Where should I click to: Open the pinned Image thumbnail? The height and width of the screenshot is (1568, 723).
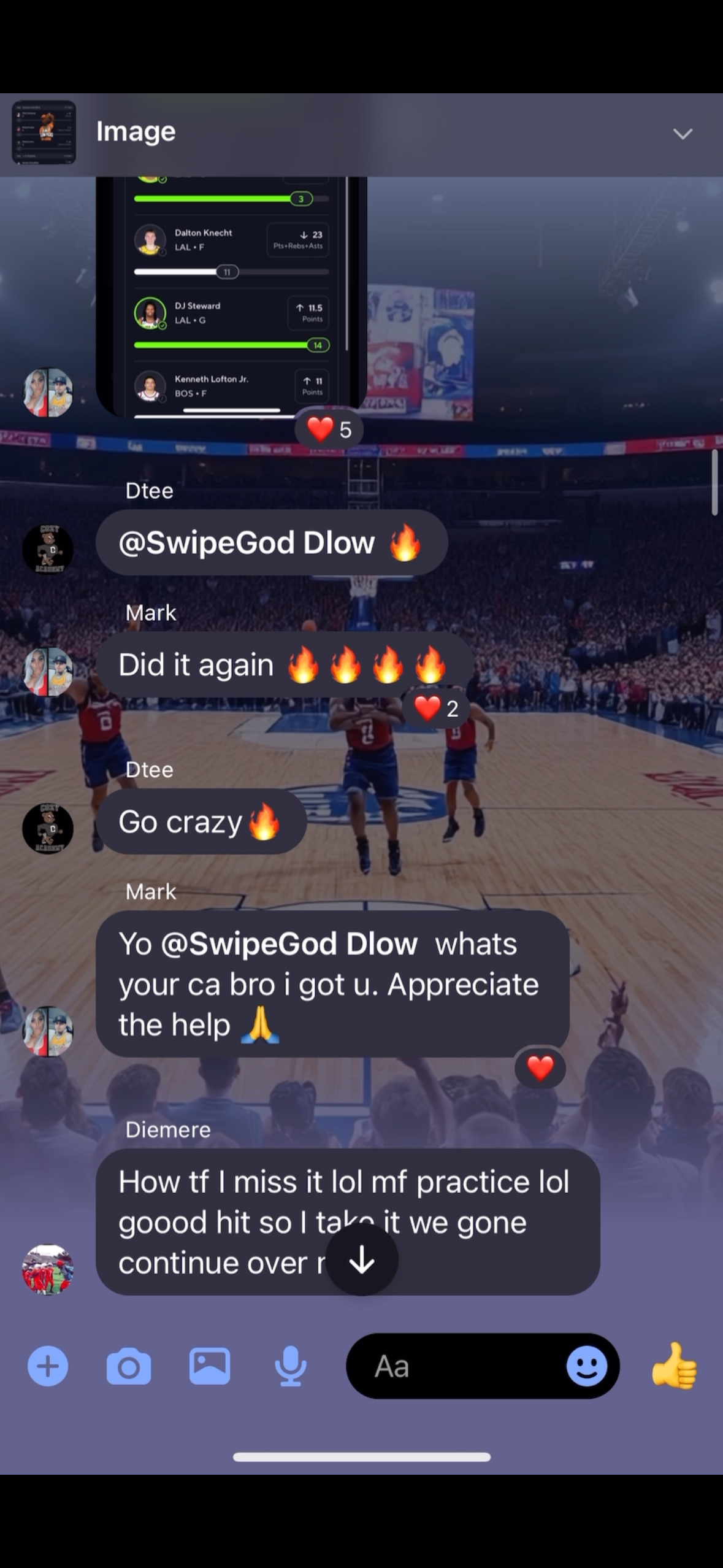coord(44,133)
